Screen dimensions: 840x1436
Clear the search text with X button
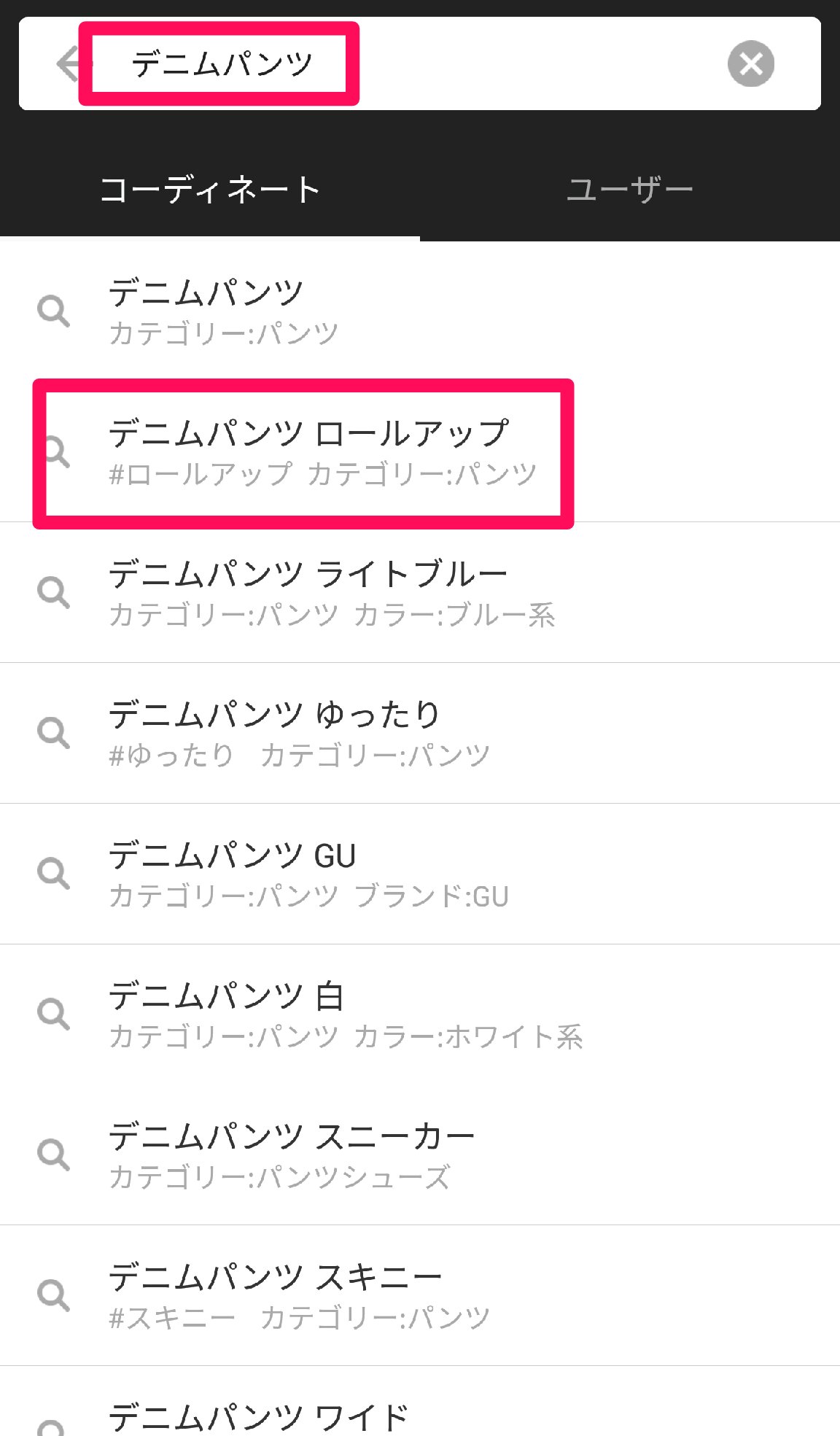tap(750, 63)
